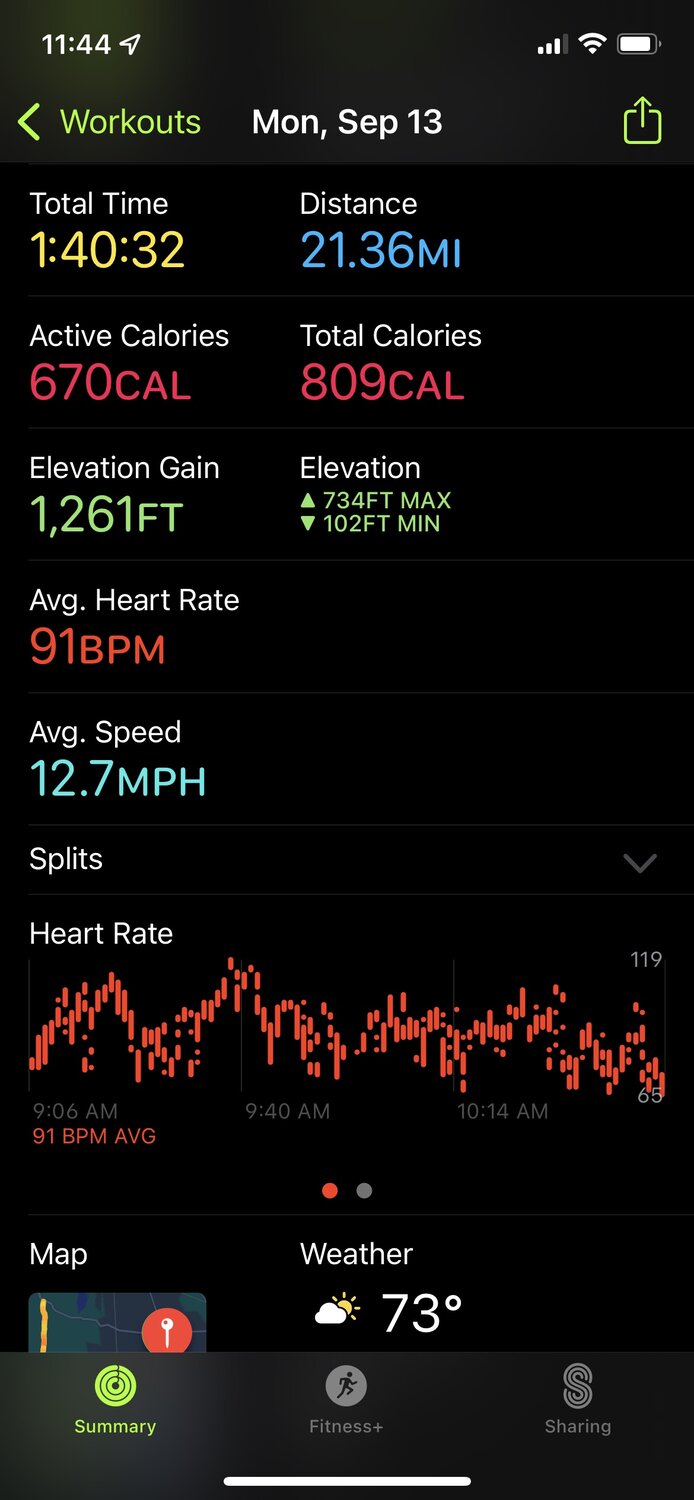Go back to Workouts list
The height and width of the screenshot is (1500, 694).
110,122
